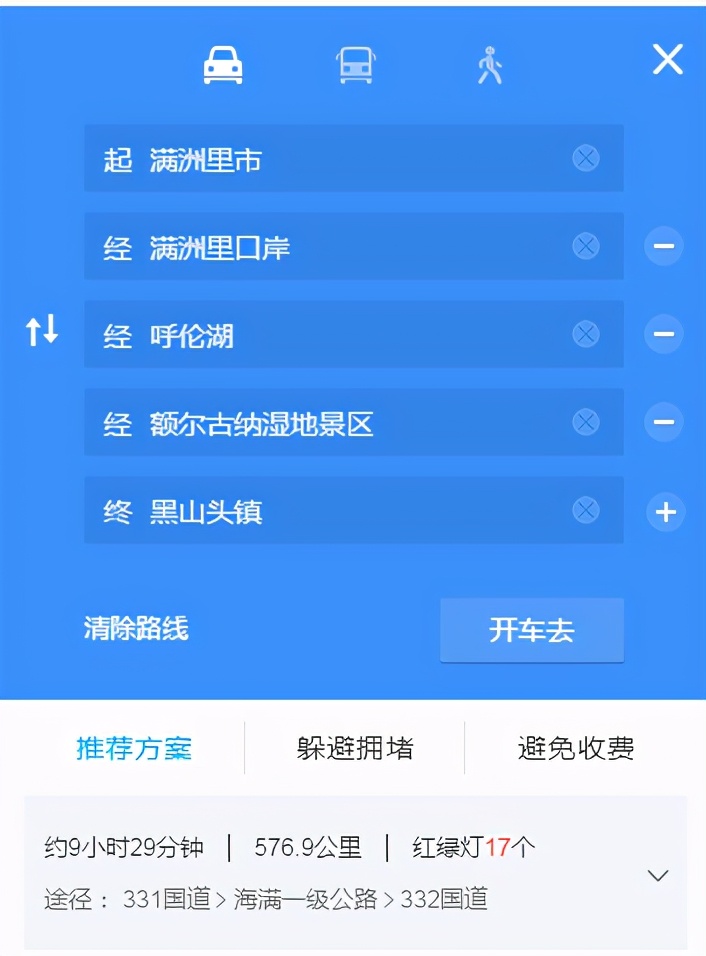
Task: Switch to the bus transit mode
Action: (354, 66)
